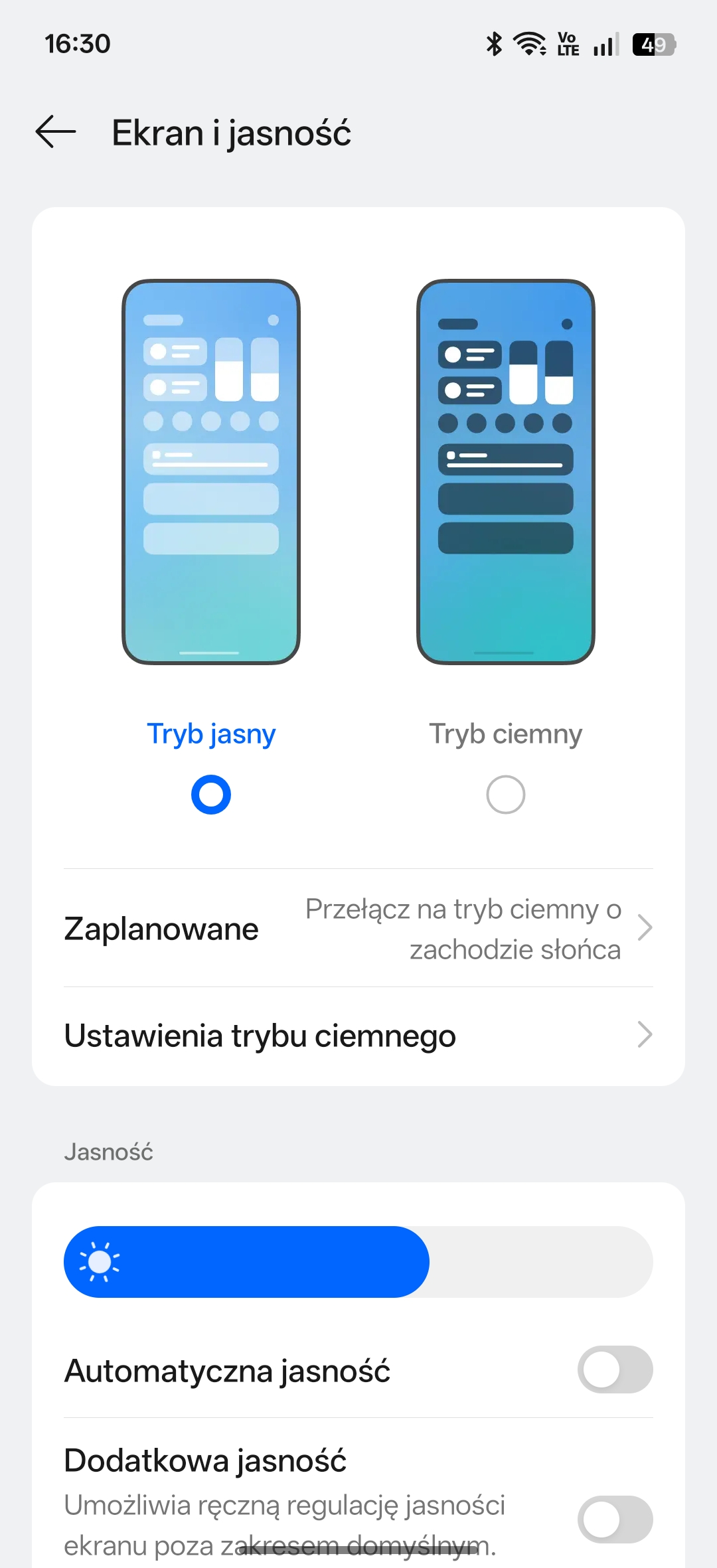
Task: Tap the brightness slider to adjust
Action: pyautogui.click(x=358, y=1262)
